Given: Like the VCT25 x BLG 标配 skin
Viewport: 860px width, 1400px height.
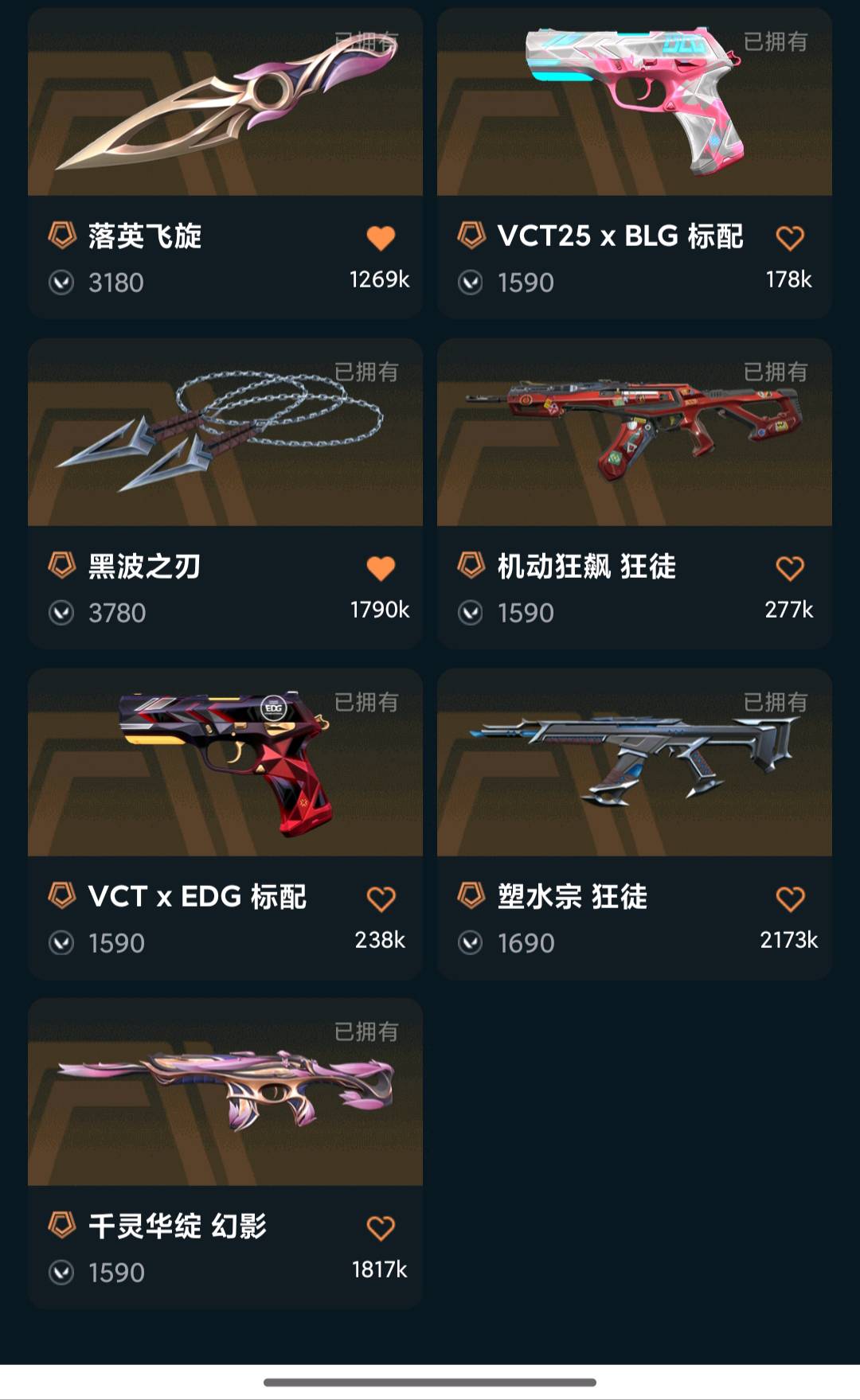Looking at the screenshot, I should coord(790,238).
